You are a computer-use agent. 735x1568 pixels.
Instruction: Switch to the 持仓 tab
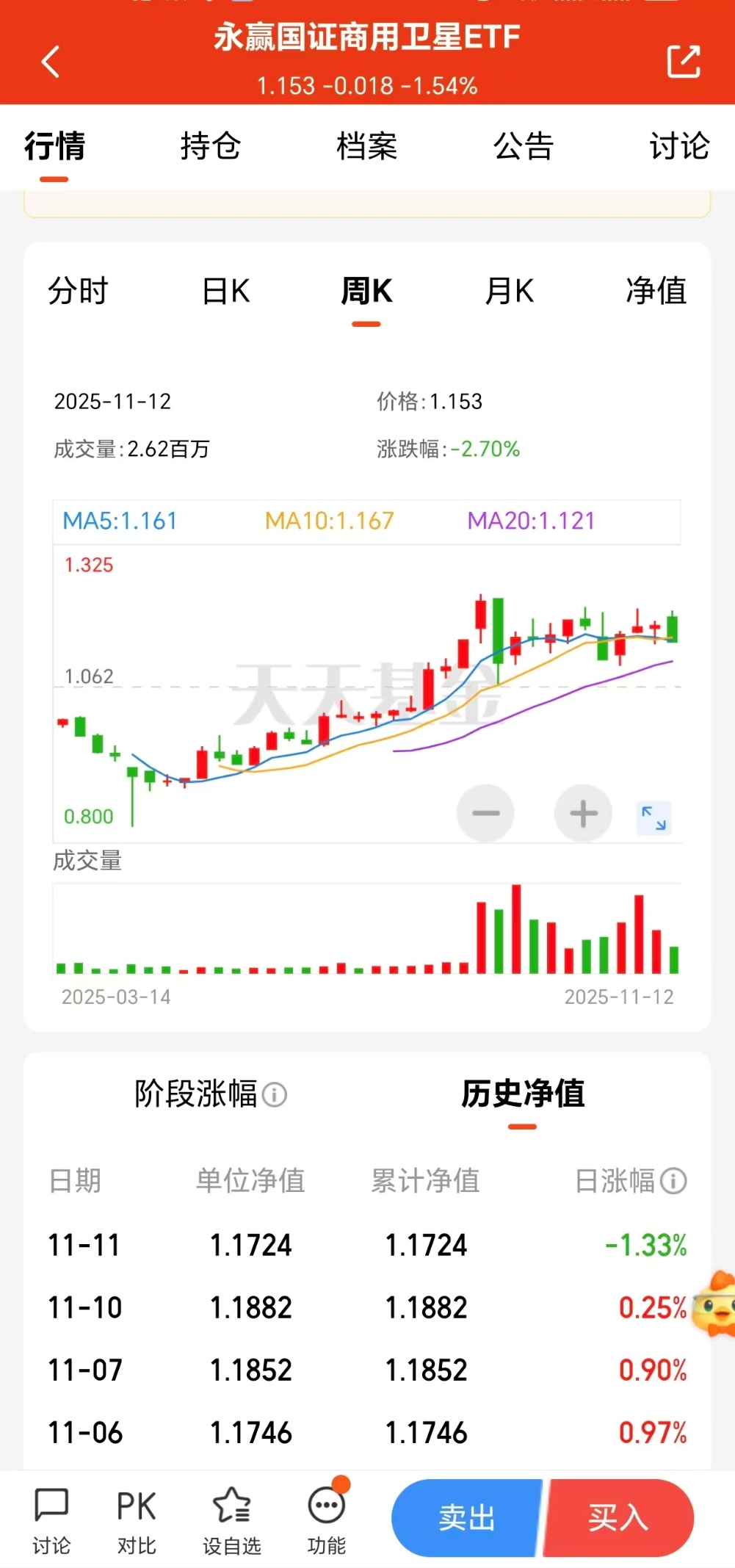point(211,147)
